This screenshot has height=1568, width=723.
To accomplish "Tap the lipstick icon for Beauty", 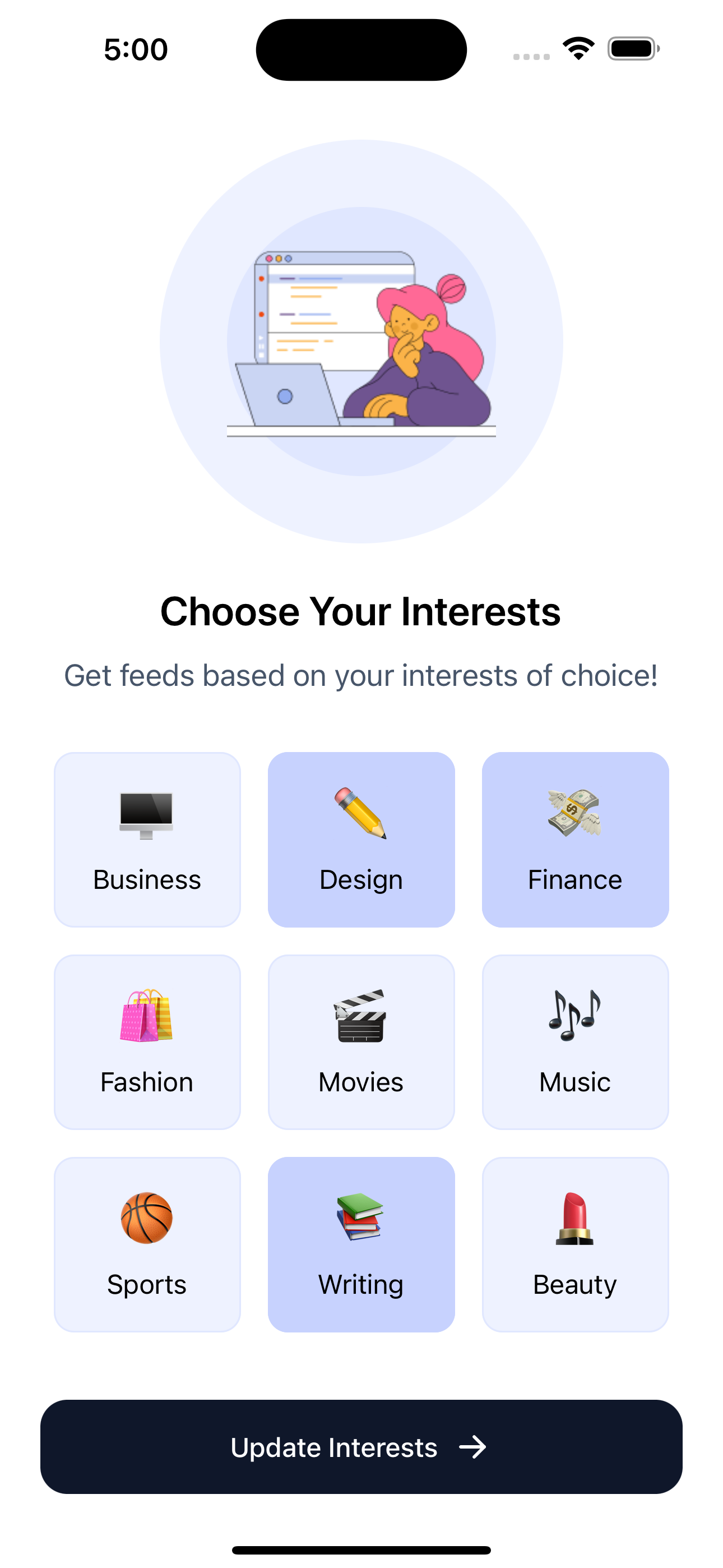I will pos(574,1220).
